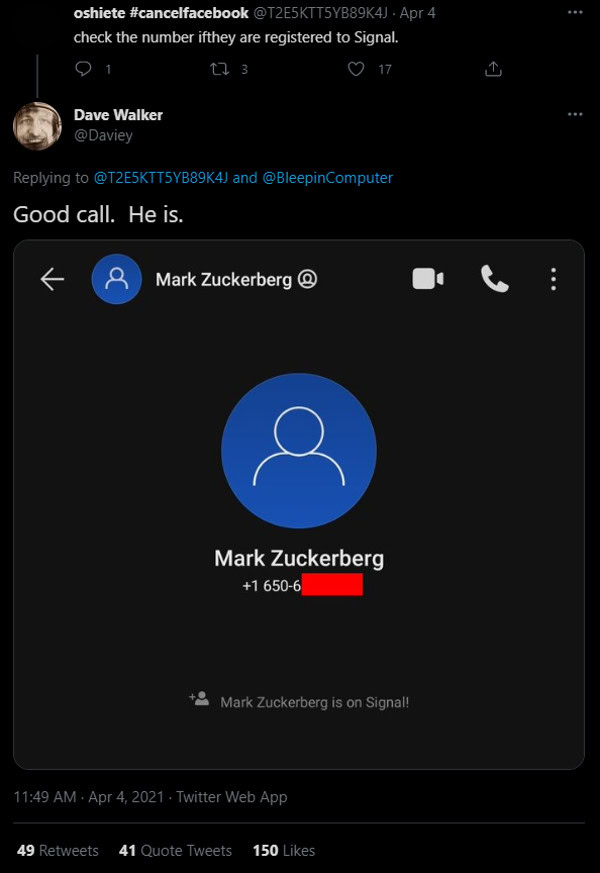Open the #cancelfacebook user's profile name

point(161,13)
